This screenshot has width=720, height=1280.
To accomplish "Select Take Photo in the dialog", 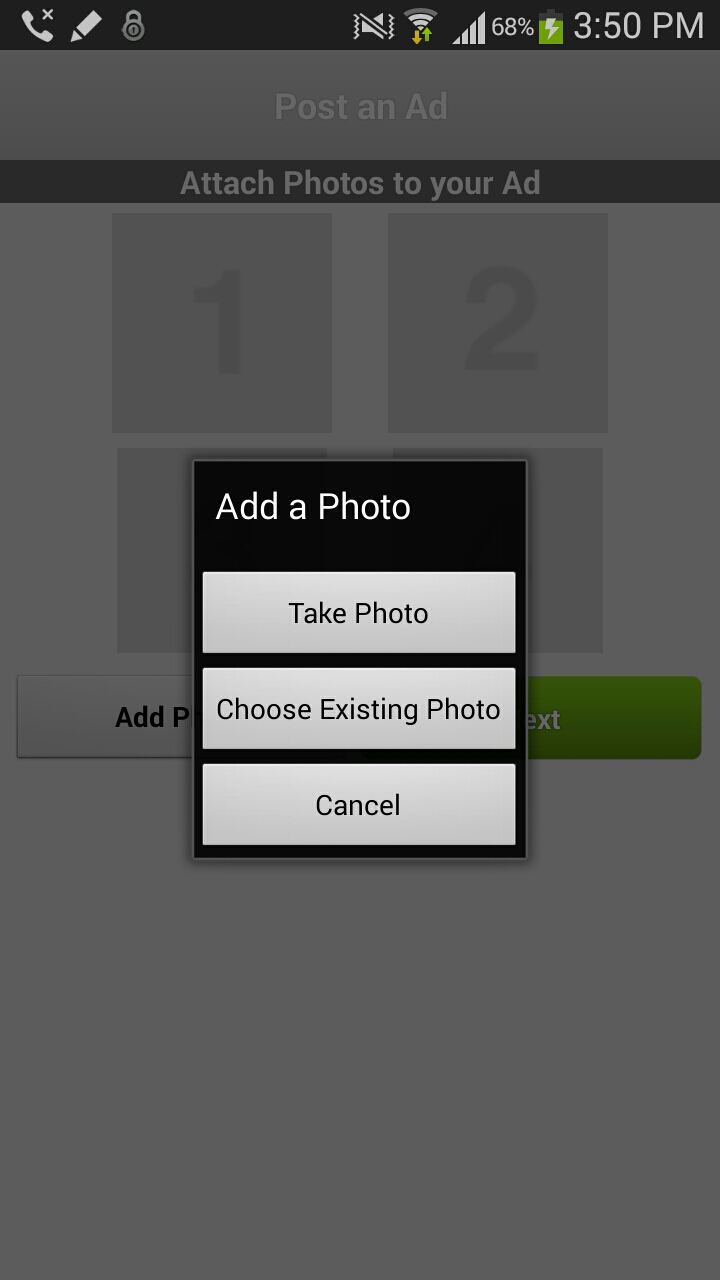I will point(359,612).
